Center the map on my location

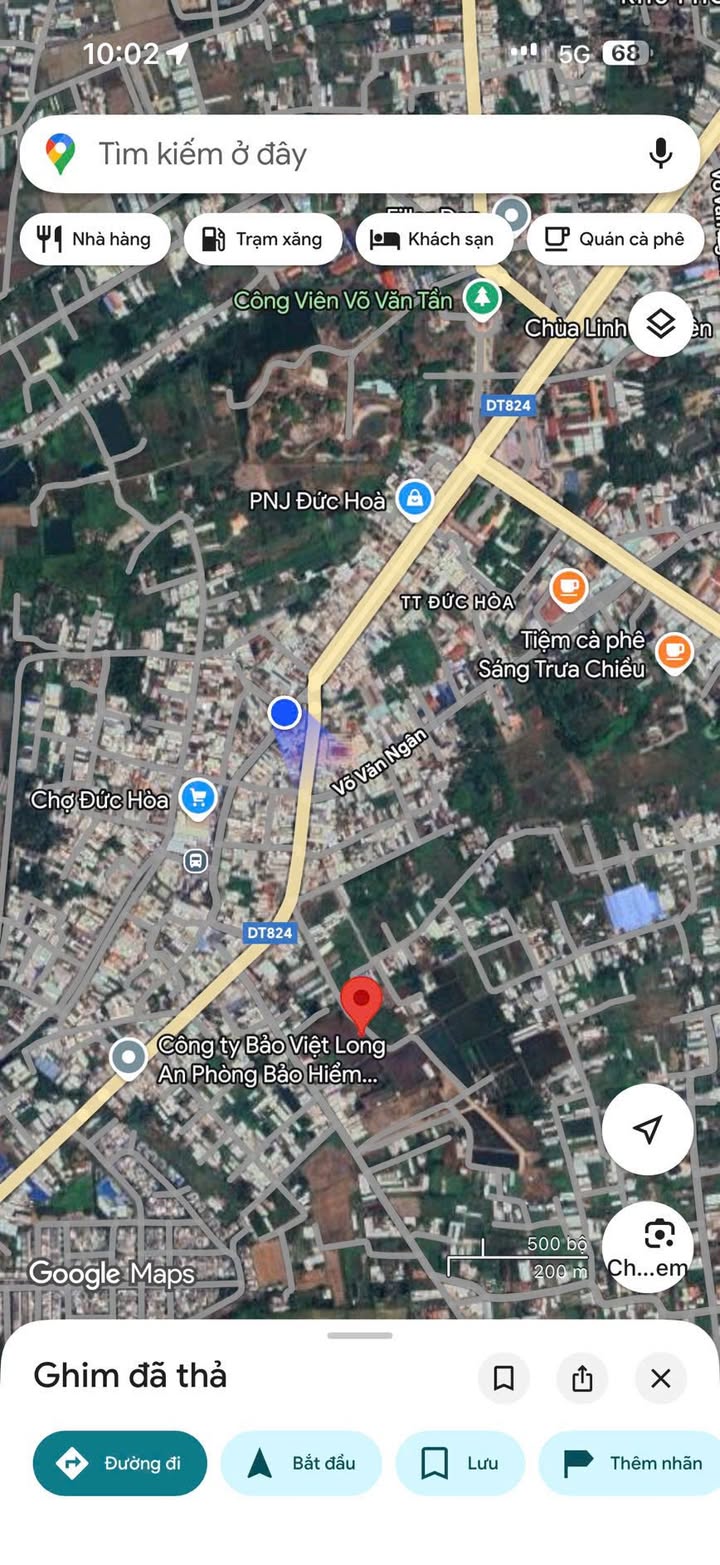coord(648,1129)
